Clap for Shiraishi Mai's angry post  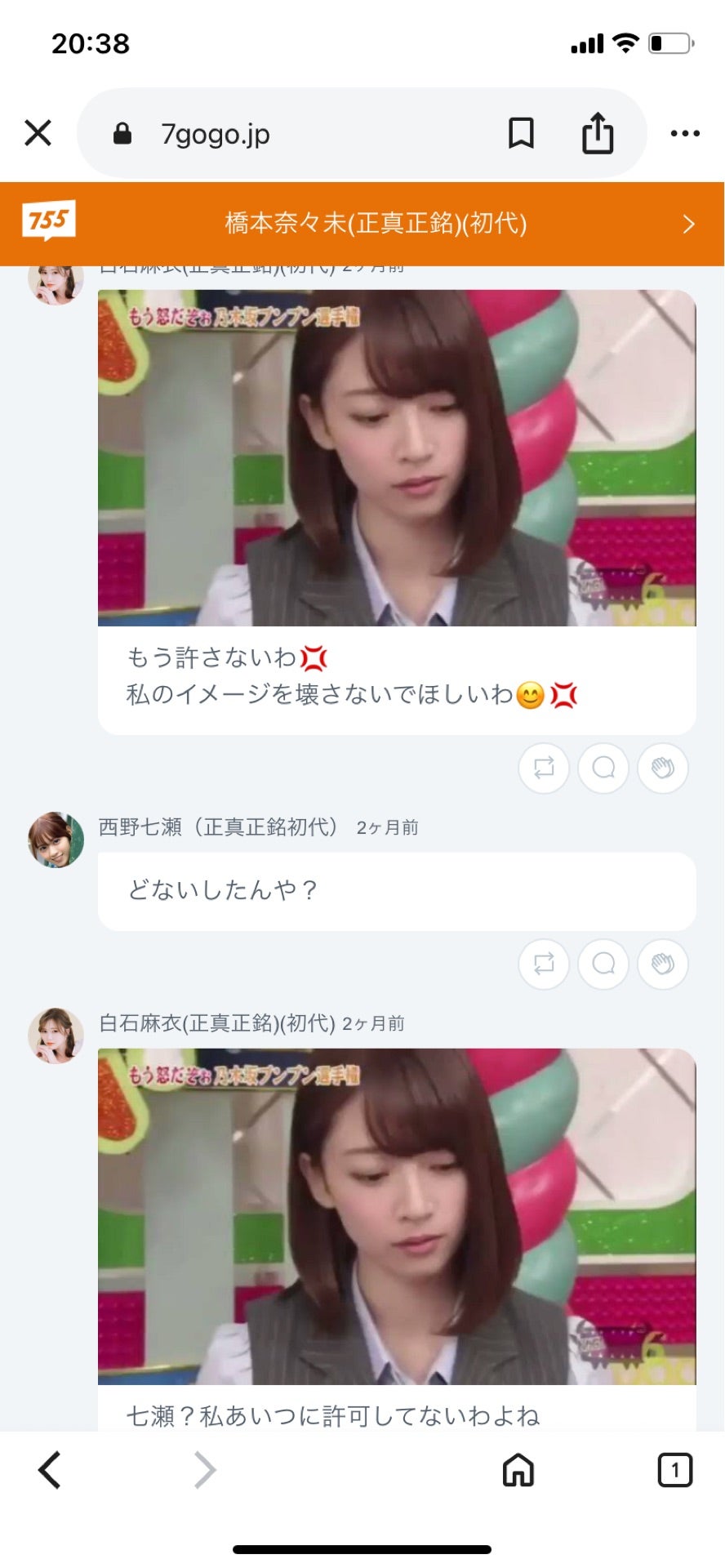point(662,768)
